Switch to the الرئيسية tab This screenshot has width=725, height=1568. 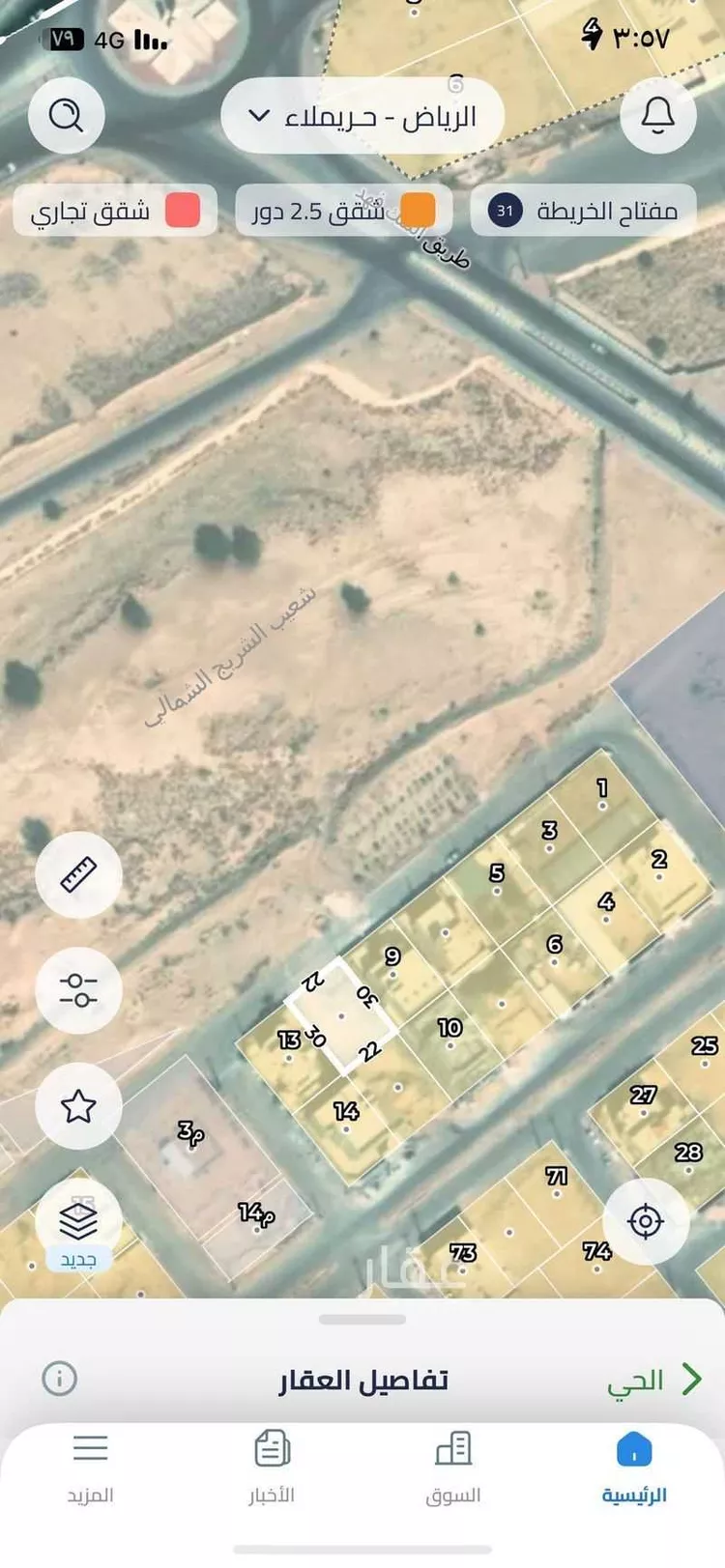point(634,1468)
